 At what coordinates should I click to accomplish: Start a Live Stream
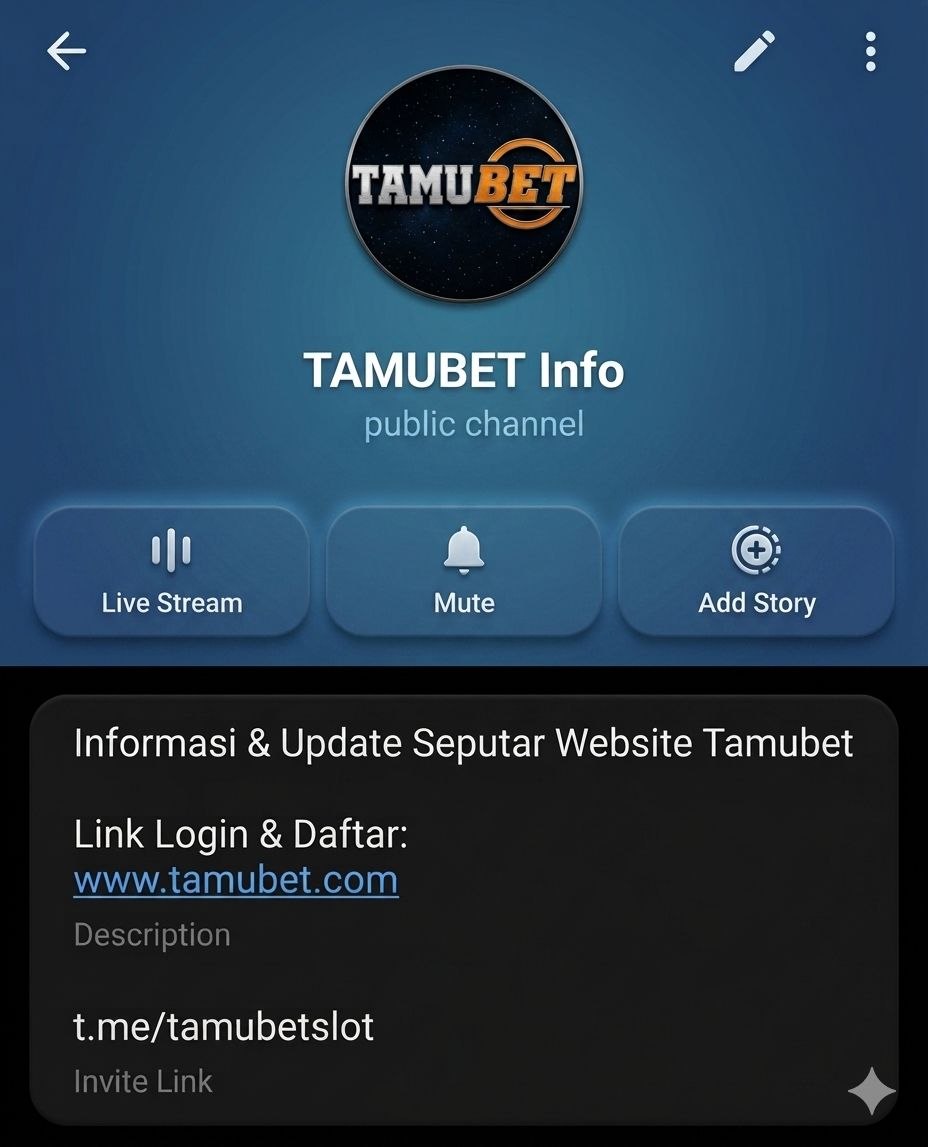pos(172,571)
